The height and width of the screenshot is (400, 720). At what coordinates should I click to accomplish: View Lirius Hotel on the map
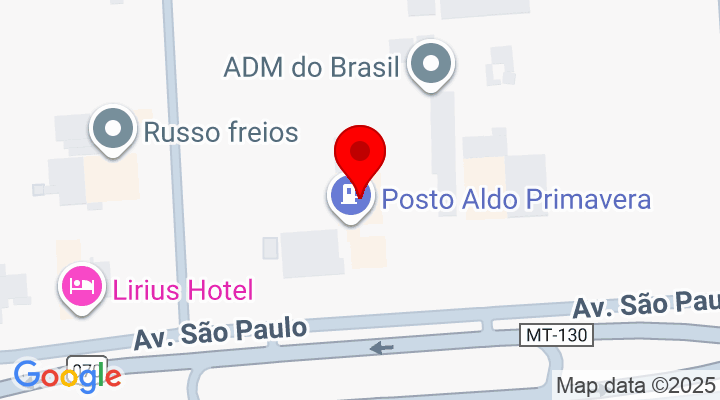[81, 289]
